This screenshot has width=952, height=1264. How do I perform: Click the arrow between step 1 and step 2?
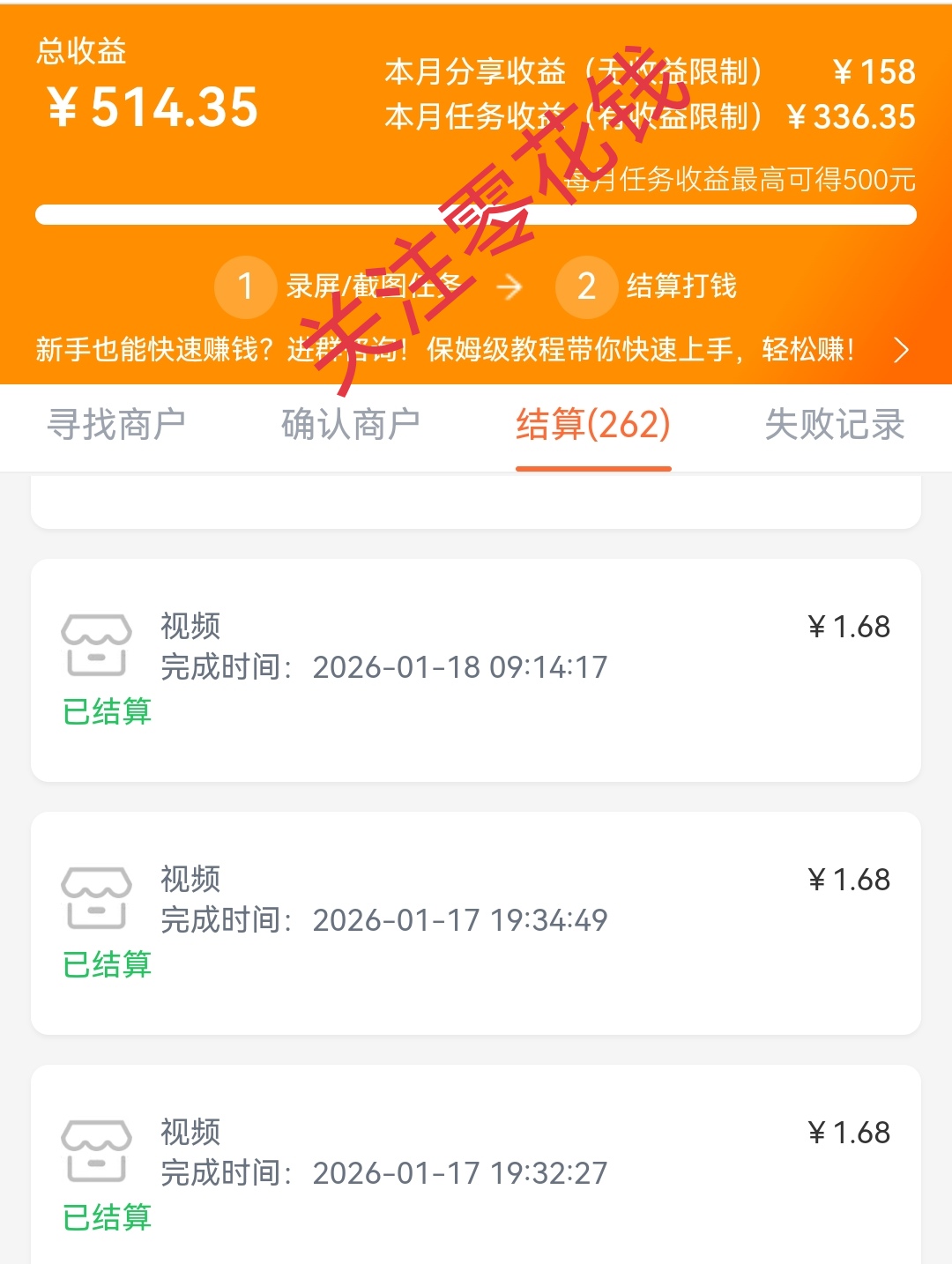click(x=511, y=287)
